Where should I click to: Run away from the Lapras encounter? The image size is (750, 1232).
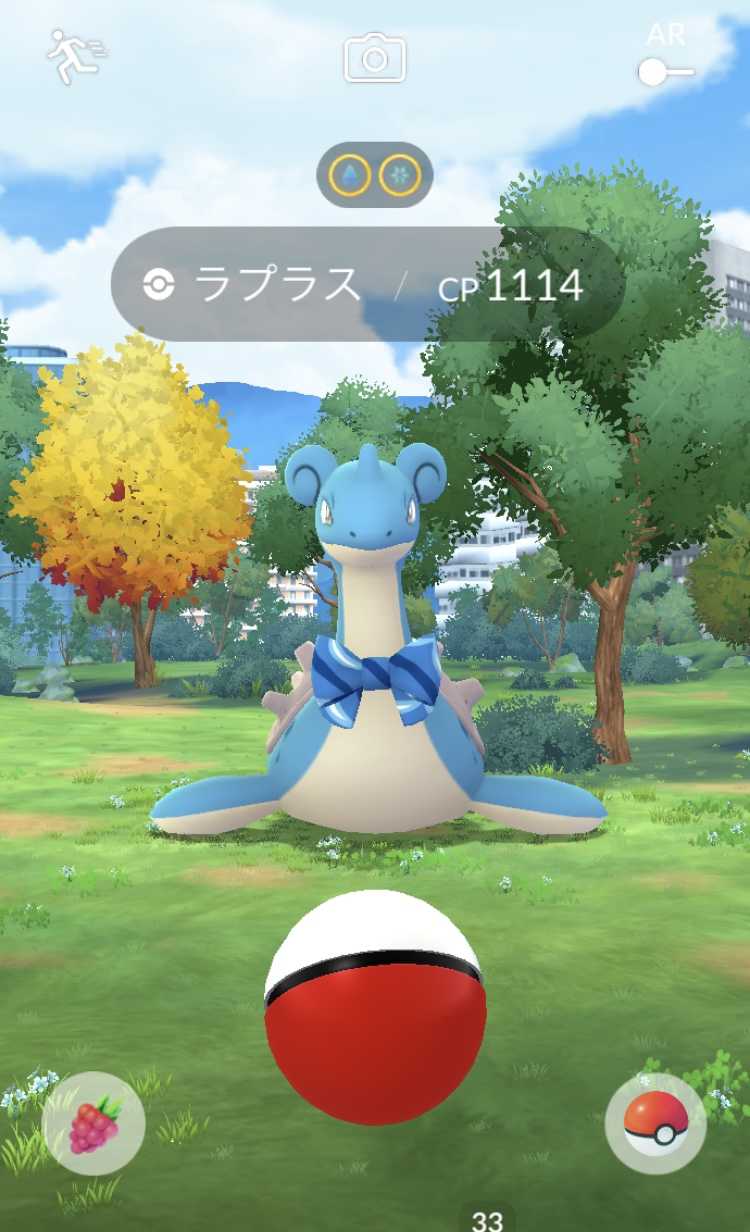coord(76,56)
